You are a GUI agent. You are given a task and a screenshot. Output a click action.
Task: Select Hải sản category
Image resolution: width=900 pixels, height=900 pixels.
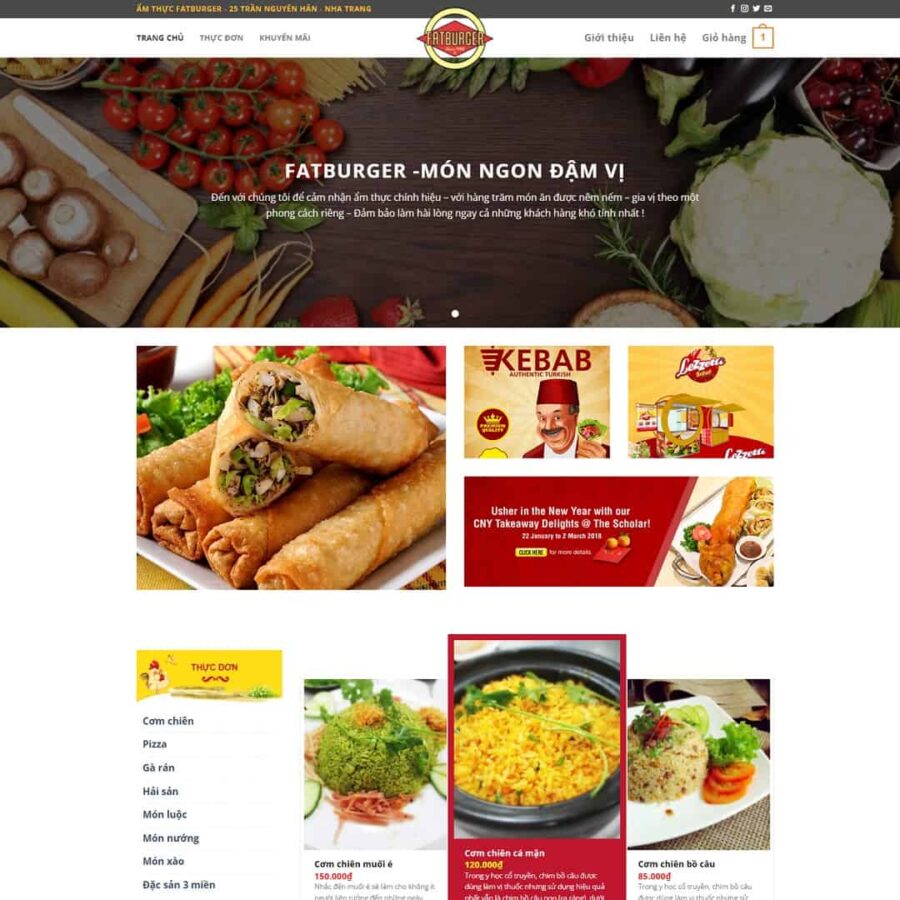click(160, 791)
